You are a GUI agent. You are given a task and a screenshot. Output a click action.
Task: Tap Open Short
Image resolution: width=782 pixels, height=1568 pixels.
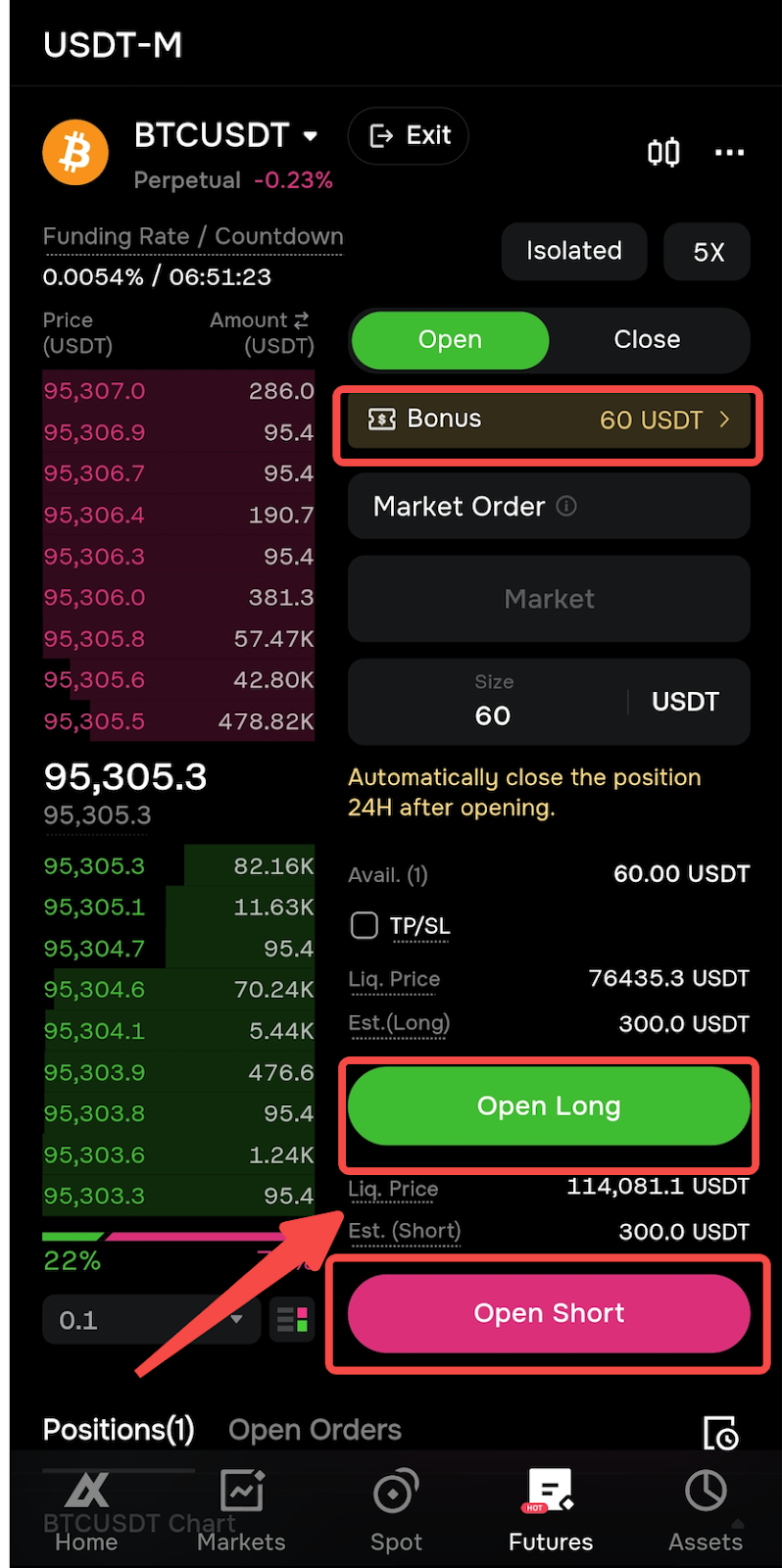[549, 1313]
